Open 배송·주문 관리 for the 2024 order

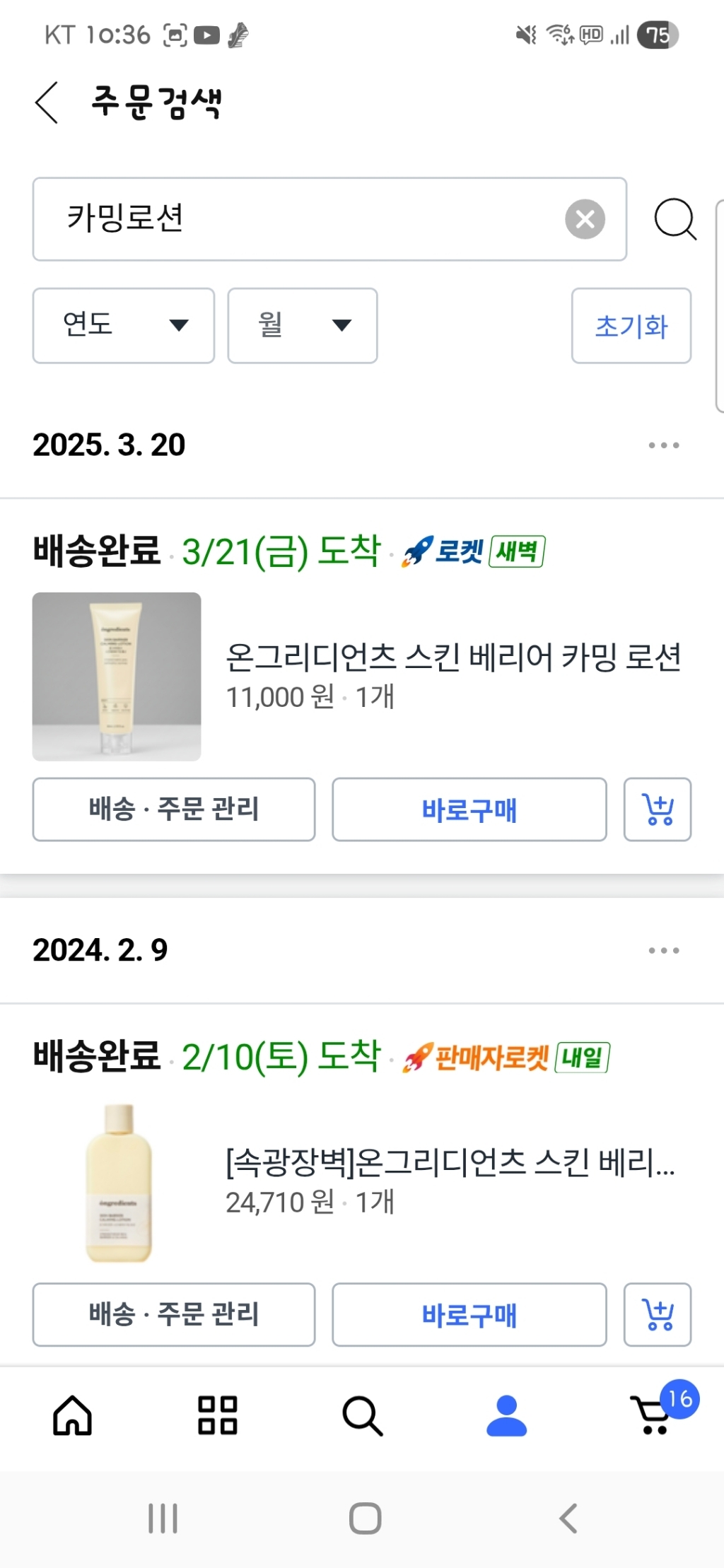[x=173, y=1315]
